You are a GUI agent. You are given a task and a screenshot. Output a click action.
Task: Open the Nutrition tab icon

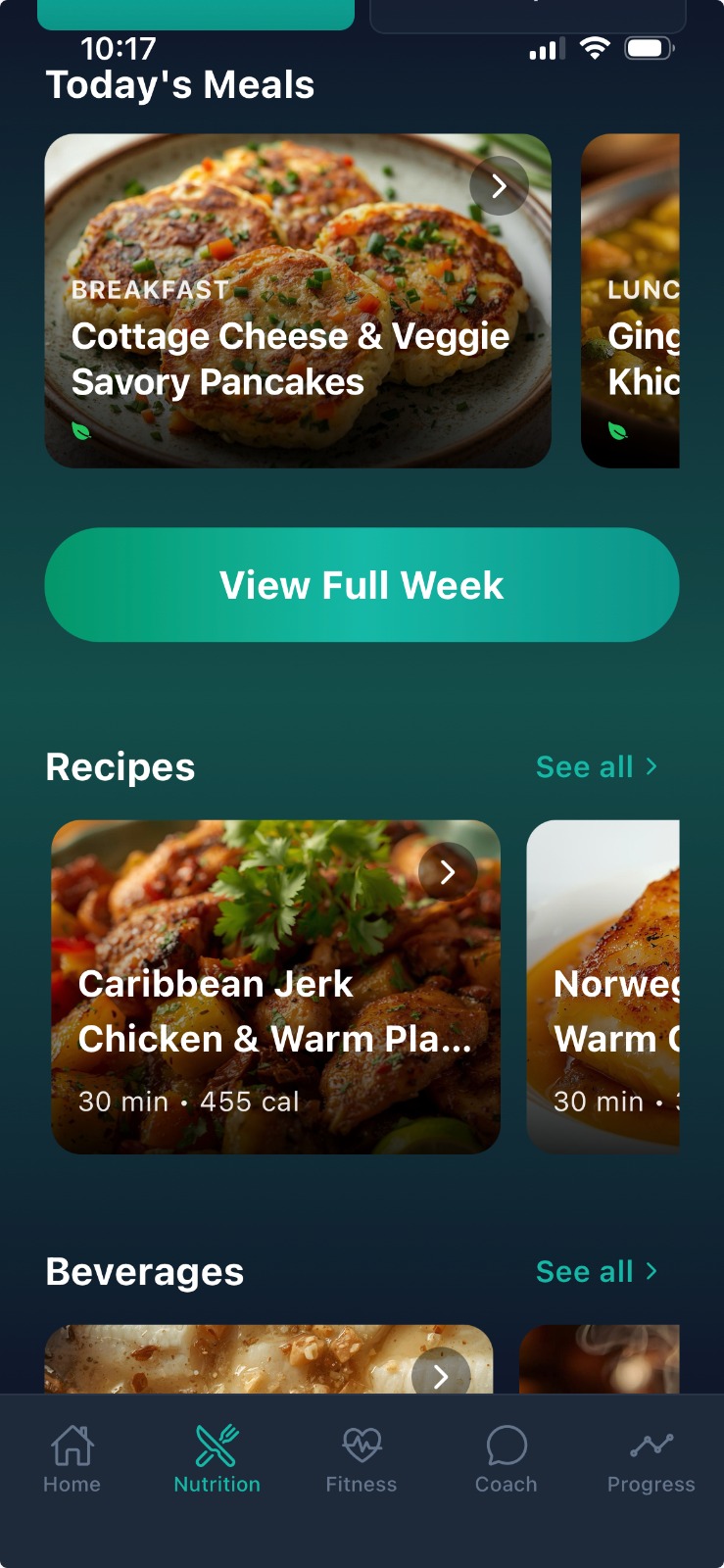[x=217, y=1442]
